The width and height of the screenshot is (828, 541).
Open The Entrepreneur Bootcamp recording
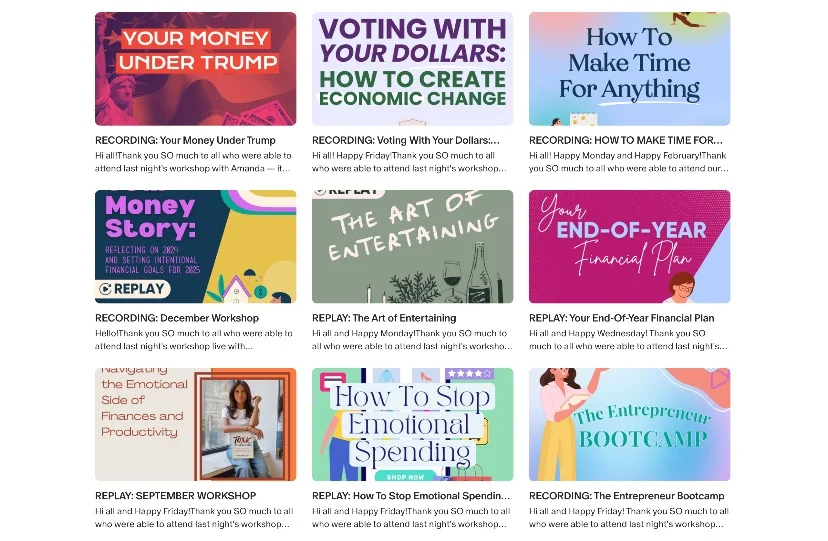click(629, 425)
